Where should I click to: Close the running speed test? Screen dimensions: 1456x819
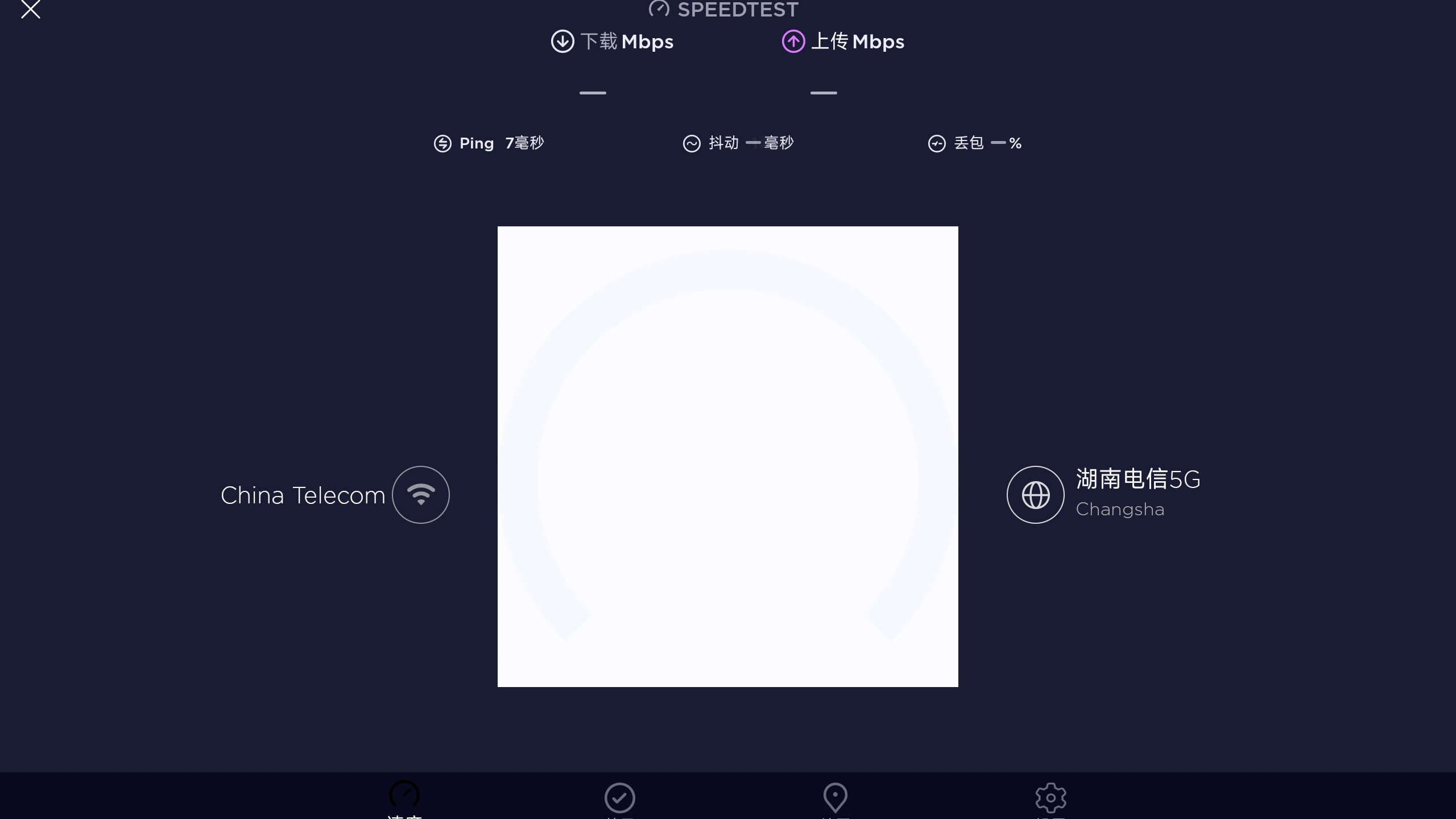[31, 10]
